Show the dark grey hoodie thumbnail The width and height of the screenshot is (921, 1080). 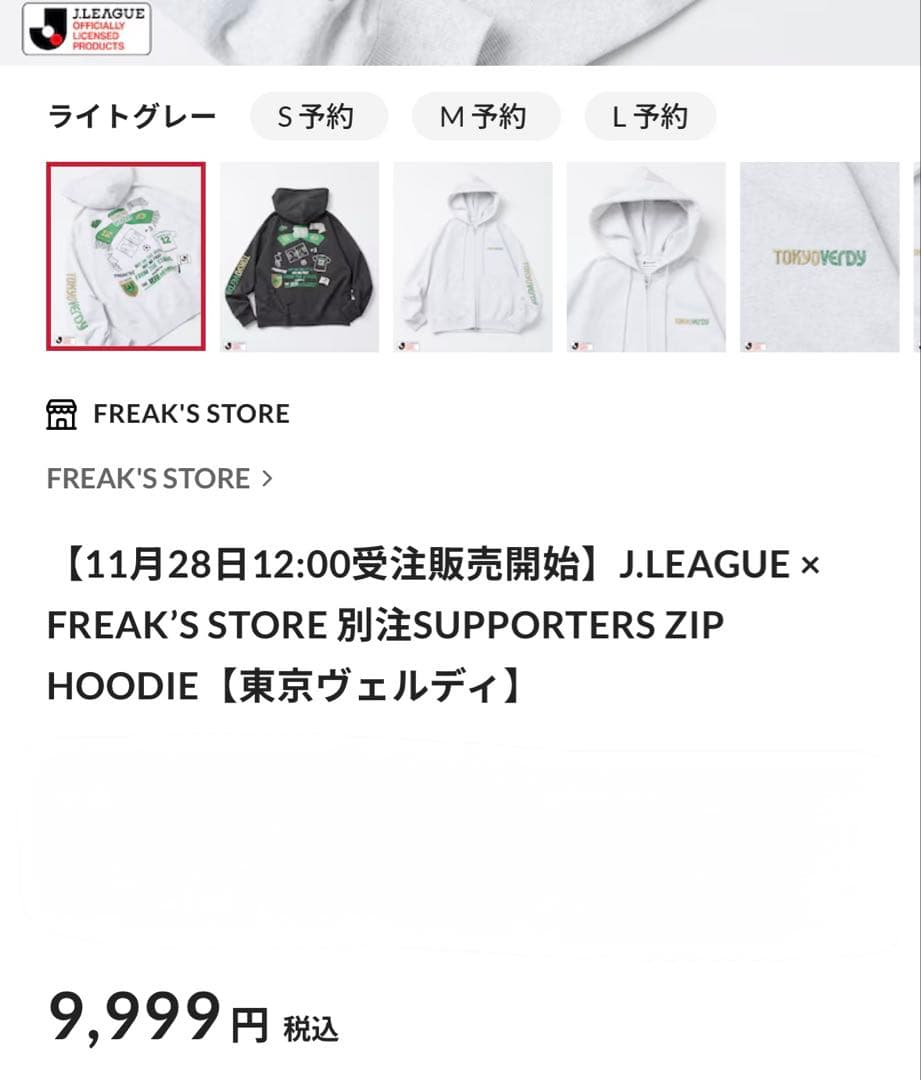(x=299, y=257)
